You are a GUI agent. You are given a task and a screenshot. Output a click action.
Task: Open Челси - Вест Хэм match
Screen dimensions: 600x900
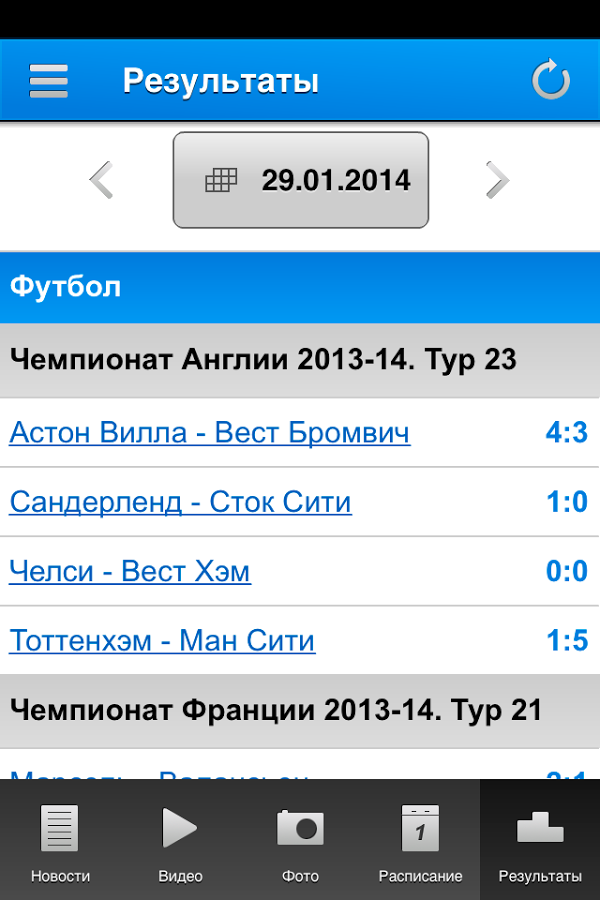pyautogui.click(x=130, y=571)
